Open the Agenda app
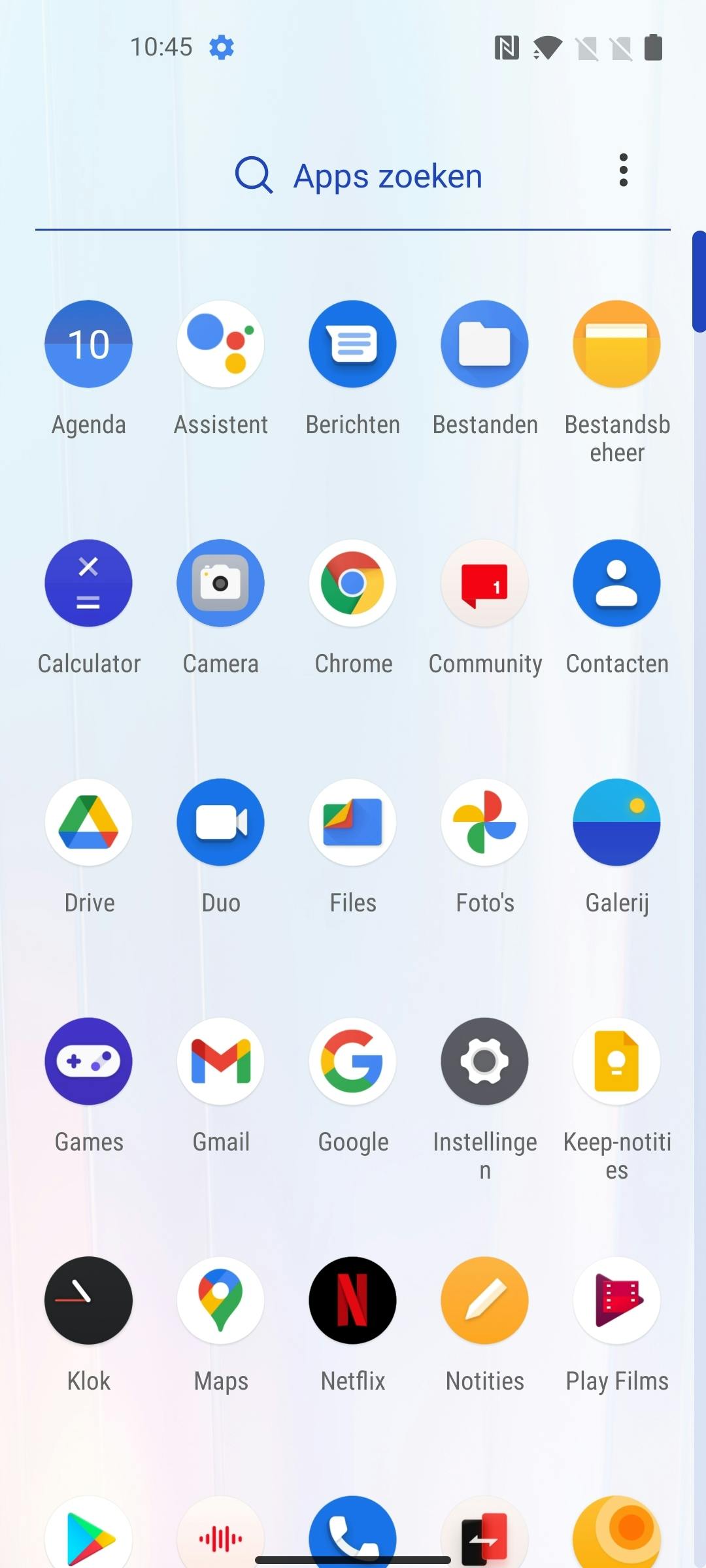The image size is (706, 1568). [x=89, y=344]
